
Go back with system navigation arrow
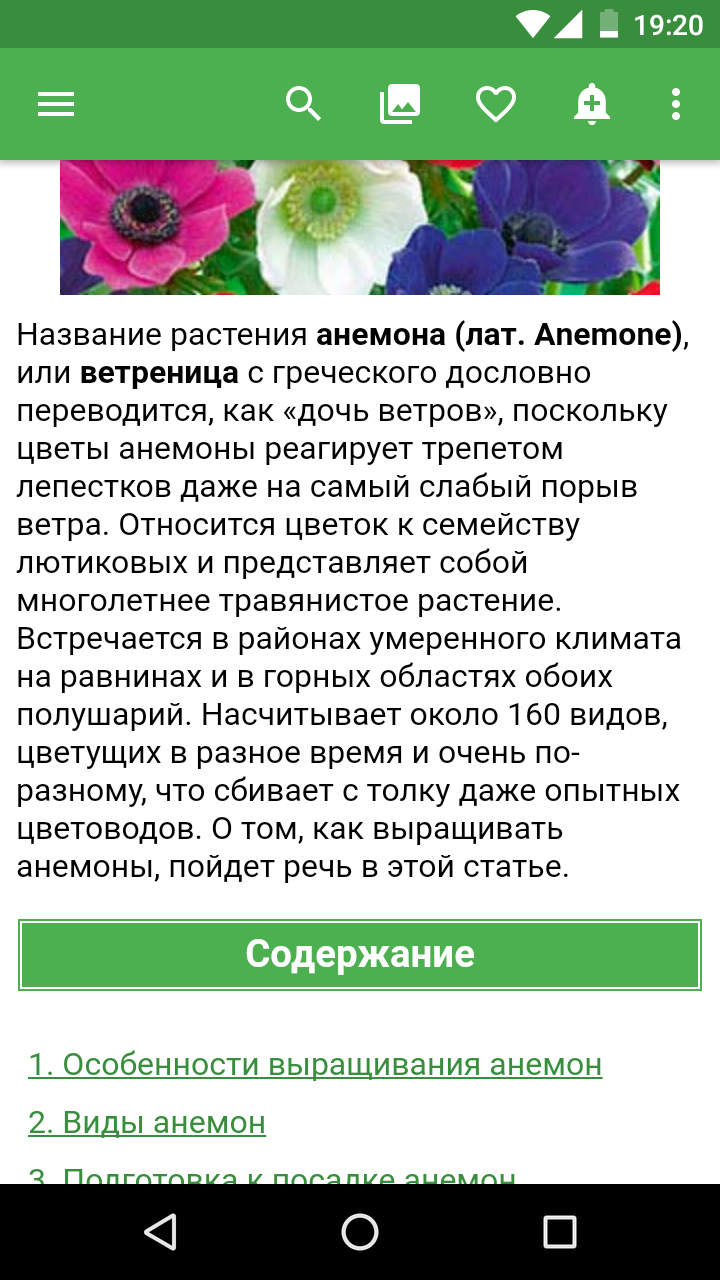[160, 1232]
